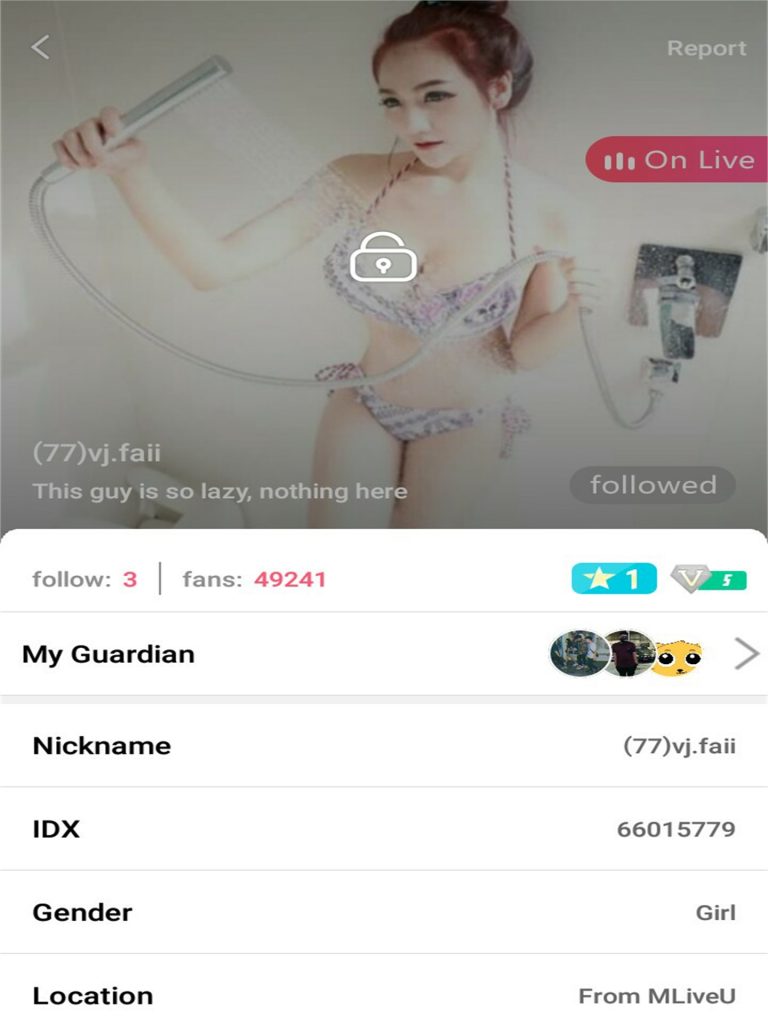View the follow count list
This screenshot has height=1024, width=768.
tap(85, 579)
